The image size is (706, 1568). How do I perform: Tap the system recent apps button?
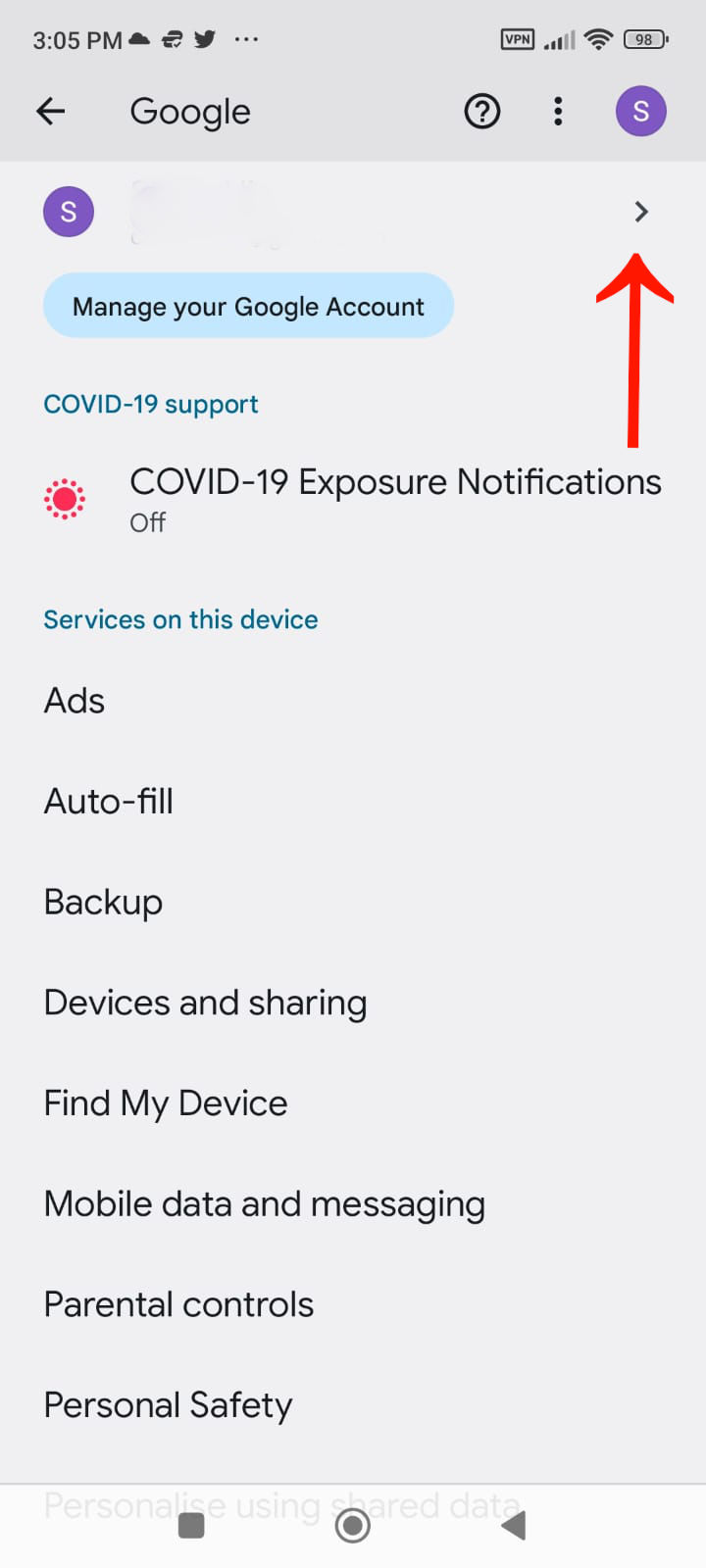(x=191, y=1525)
